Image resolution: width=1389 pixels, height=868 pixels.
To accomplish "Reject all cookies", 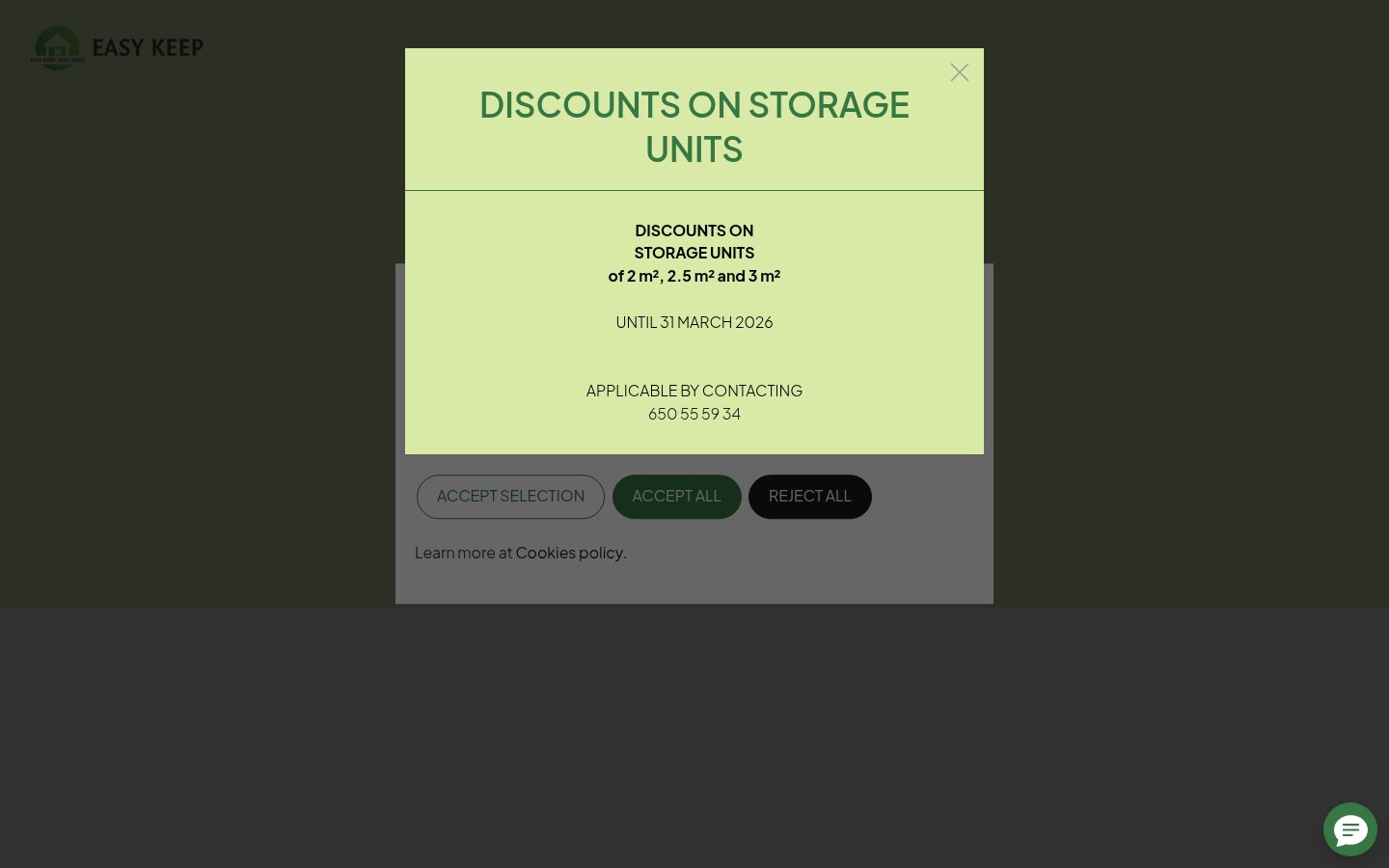I will coord(809,497).
